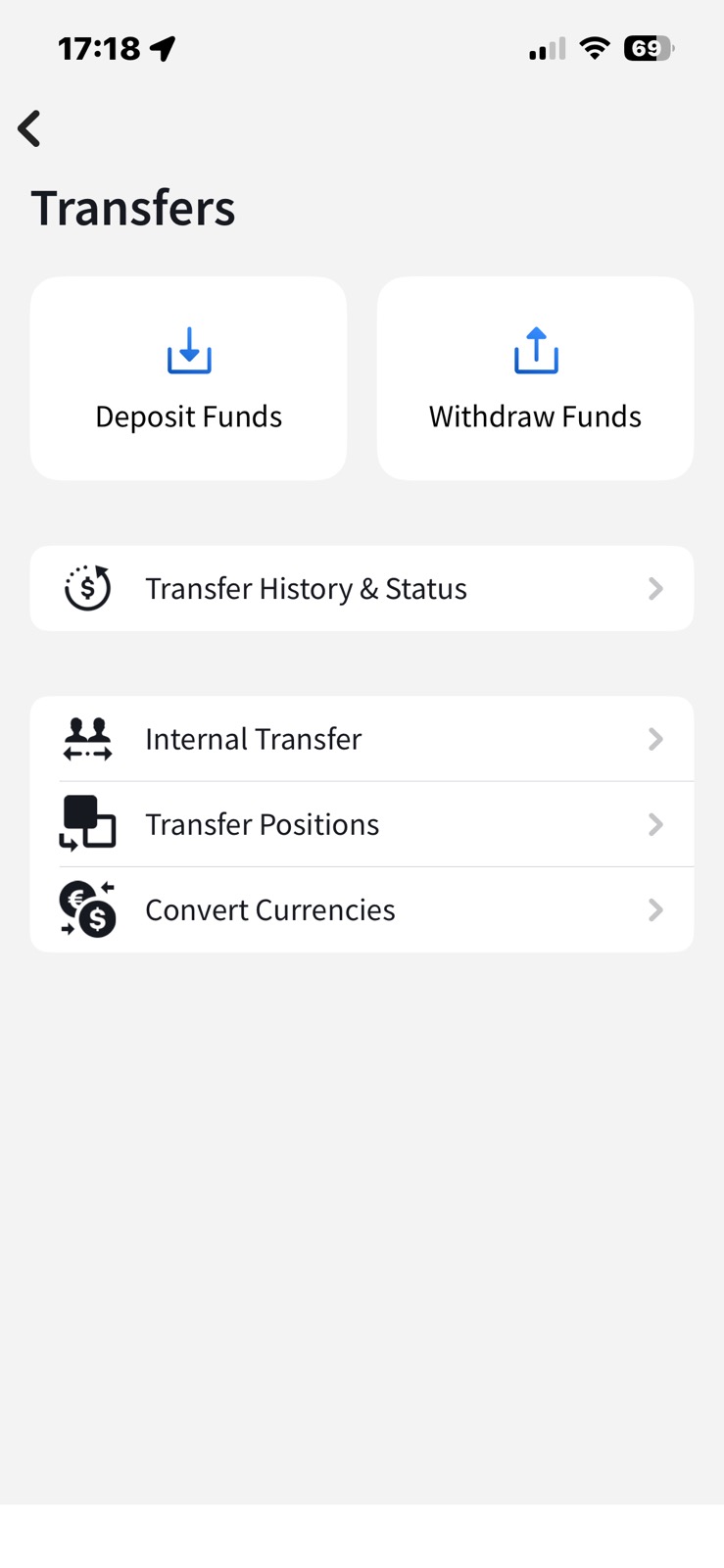This screenshot has height=1568, width=724.
Task: Expand Transfer Positions using the right chevron
Action: click(x=655, y=824)
